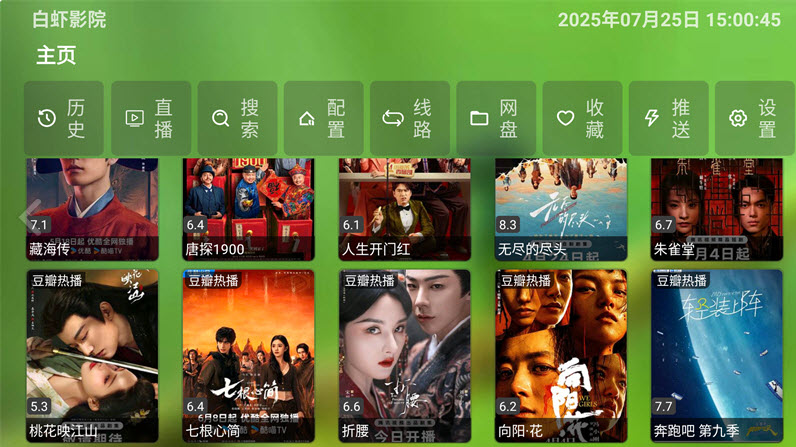Open the 直播 live TV button
Image resolution: width=796 pixels, height=447 pixels.
(150, 119)
